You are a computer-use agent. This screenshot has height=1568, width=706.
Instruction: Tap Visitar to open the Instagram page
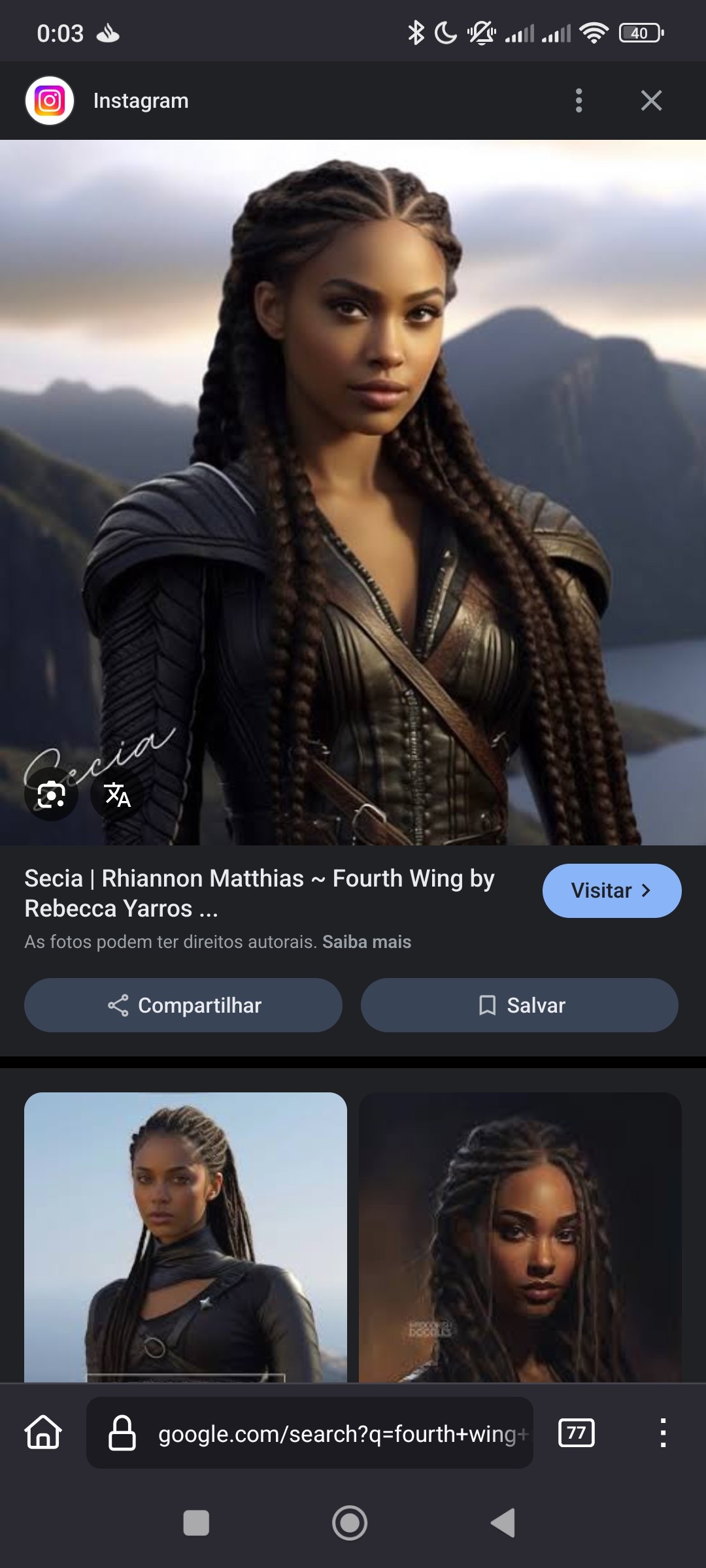tap(611, 890)
